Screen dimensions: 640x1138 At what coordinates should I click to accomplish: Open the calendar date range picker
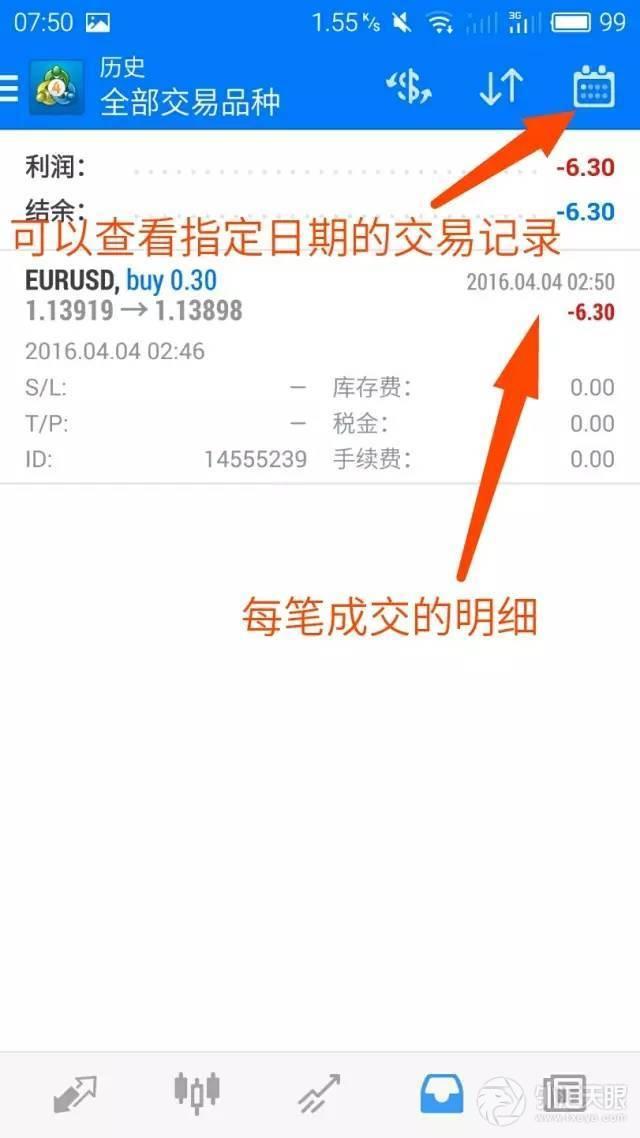593,89
